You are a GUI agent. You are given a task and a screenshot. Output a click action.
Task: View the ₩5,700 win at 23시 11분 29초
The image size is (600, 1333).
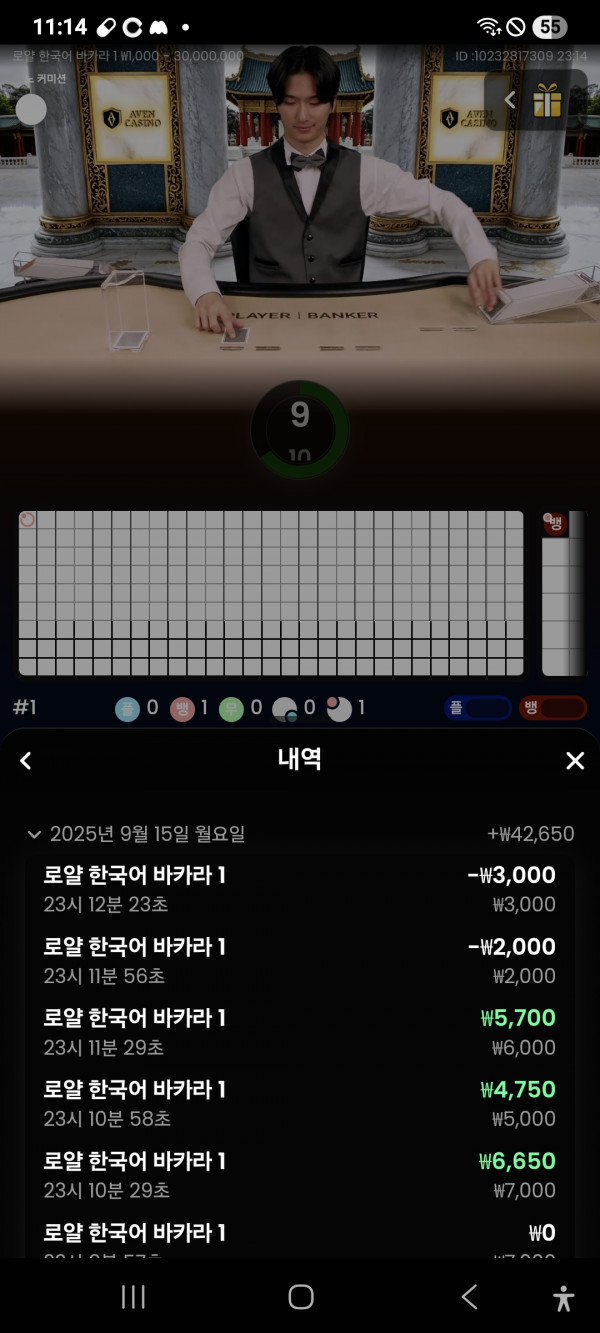coord(300,1032)
